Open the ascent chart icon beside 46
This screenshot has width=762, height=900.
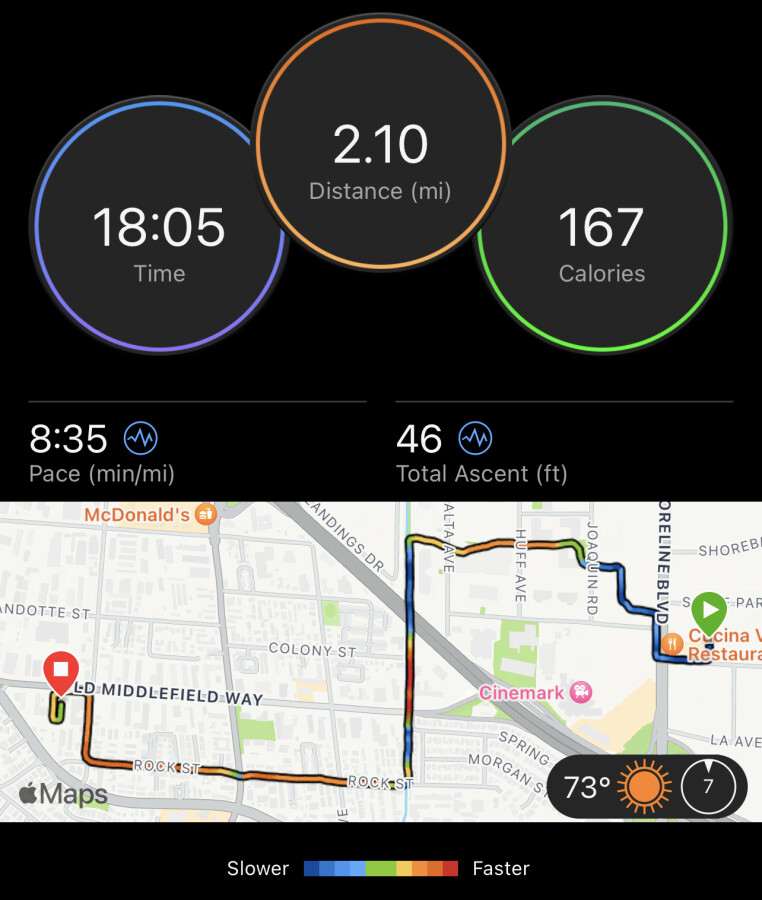tap(475, 438)
